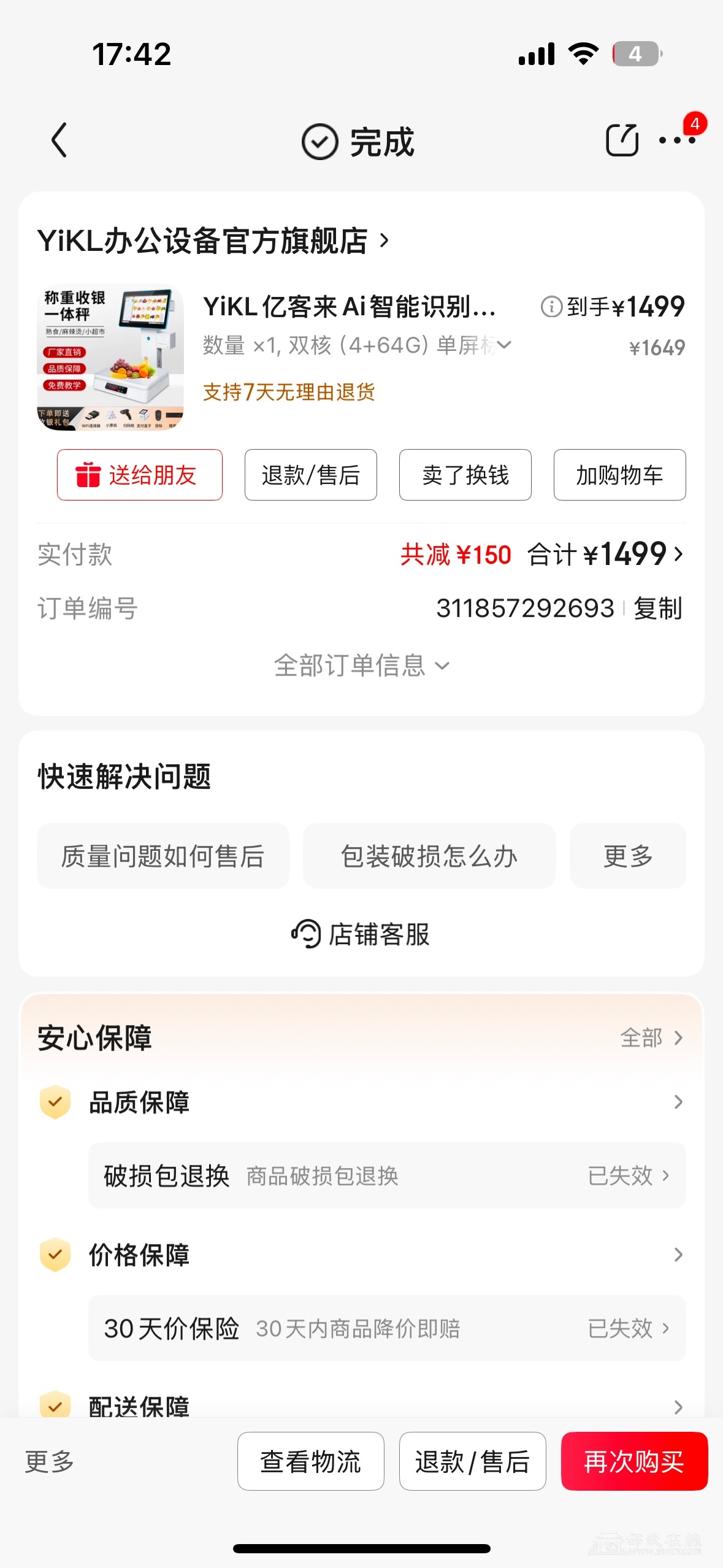Add item via 加购物车 button
Screen dimensions: 723x1568
click(619, 475)
